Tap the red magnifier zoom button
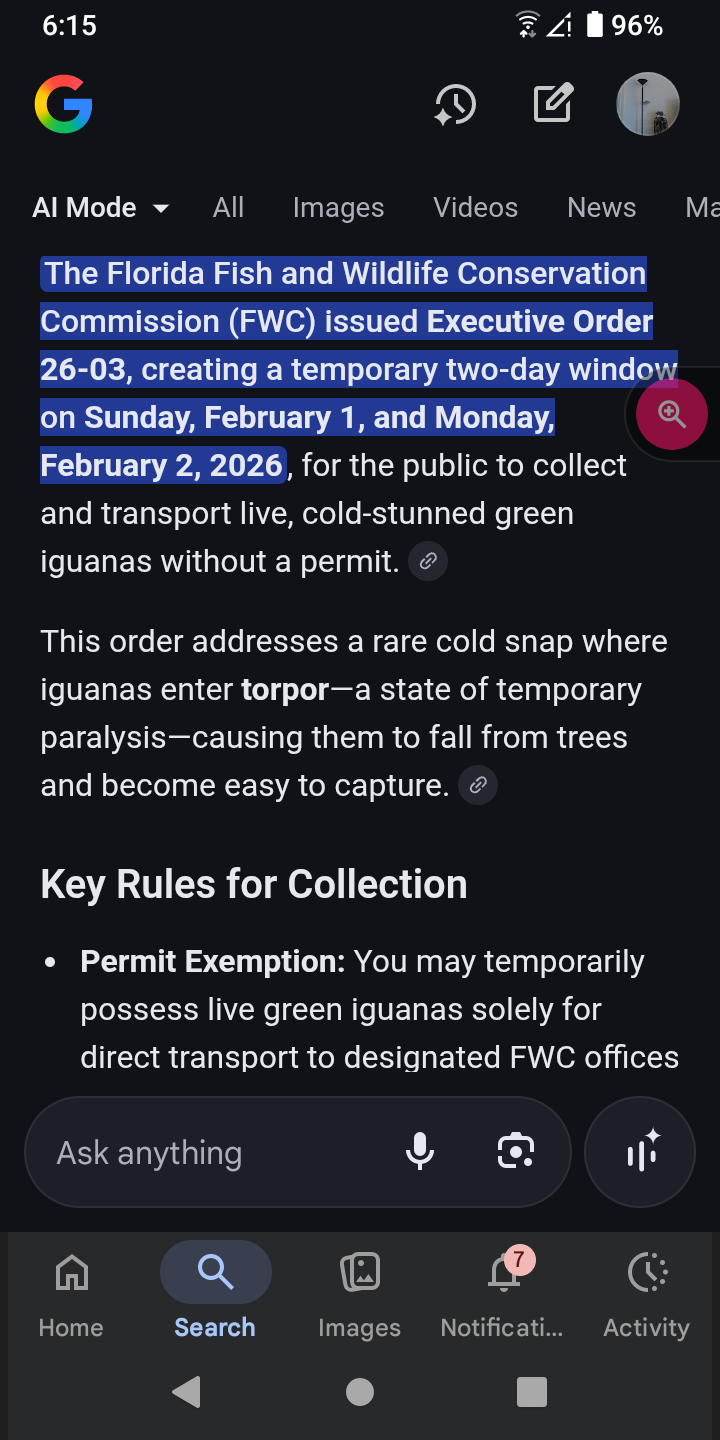Viewport: 720px width, 1440px height. [672, 414]
